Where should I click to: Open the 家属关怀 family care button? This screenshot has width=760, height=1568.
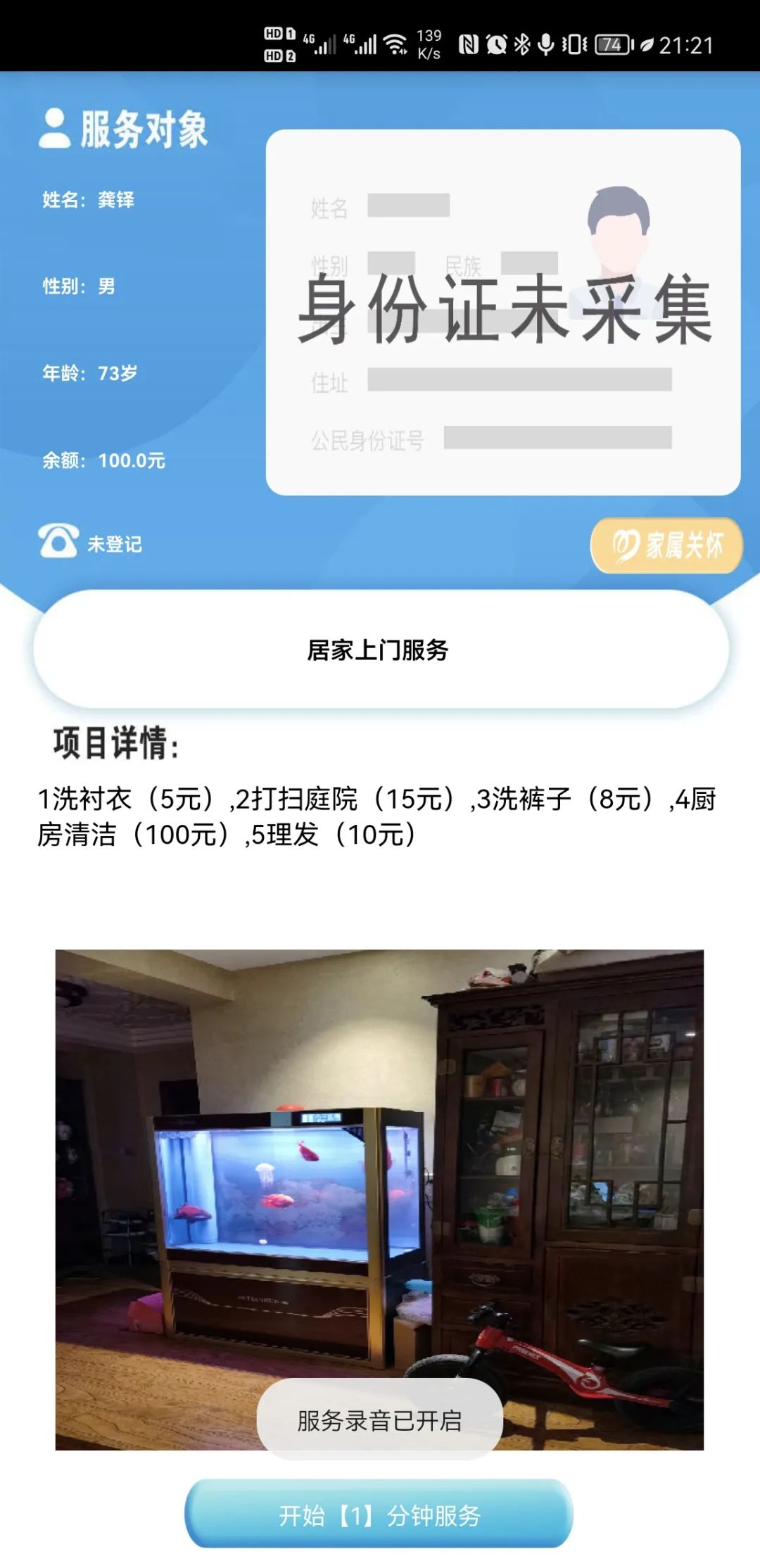pyautogui.click(x=666, y=545)
